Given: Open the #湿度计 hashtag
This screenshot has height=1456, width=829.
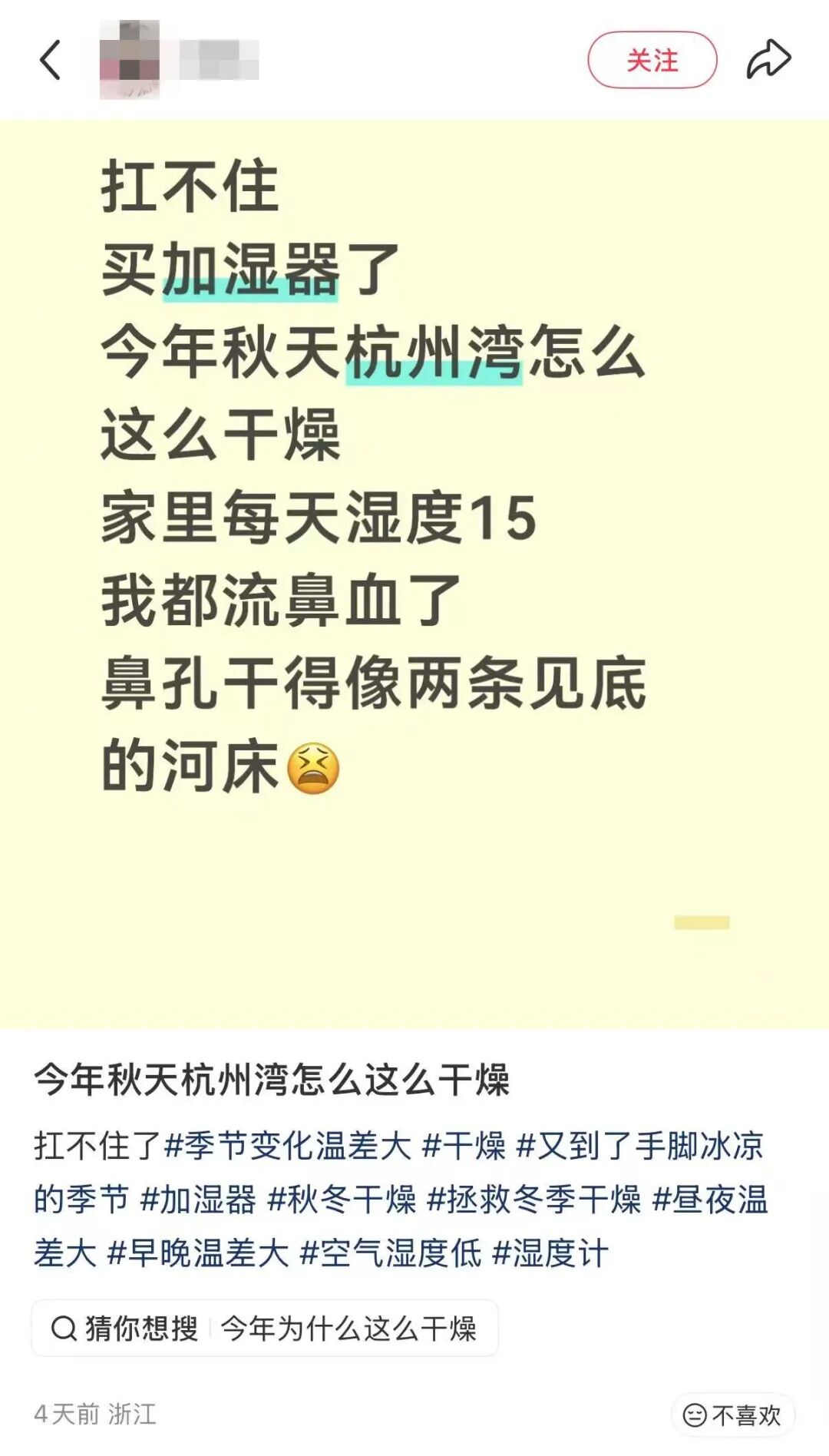Looking at the screenshot, I should pyautogui.click(x=550, y=1253).
